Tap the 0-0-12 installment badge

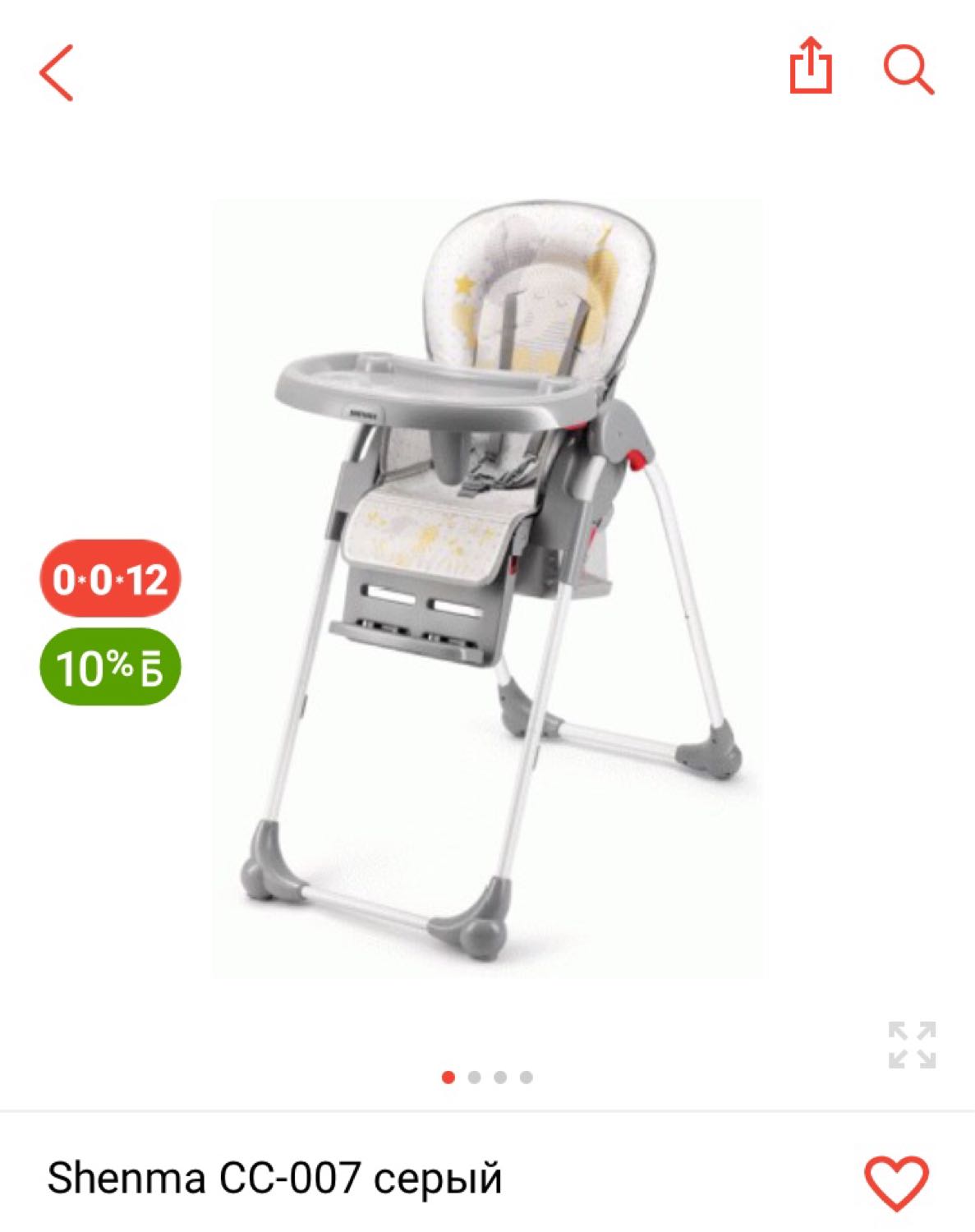pos(110,579)
